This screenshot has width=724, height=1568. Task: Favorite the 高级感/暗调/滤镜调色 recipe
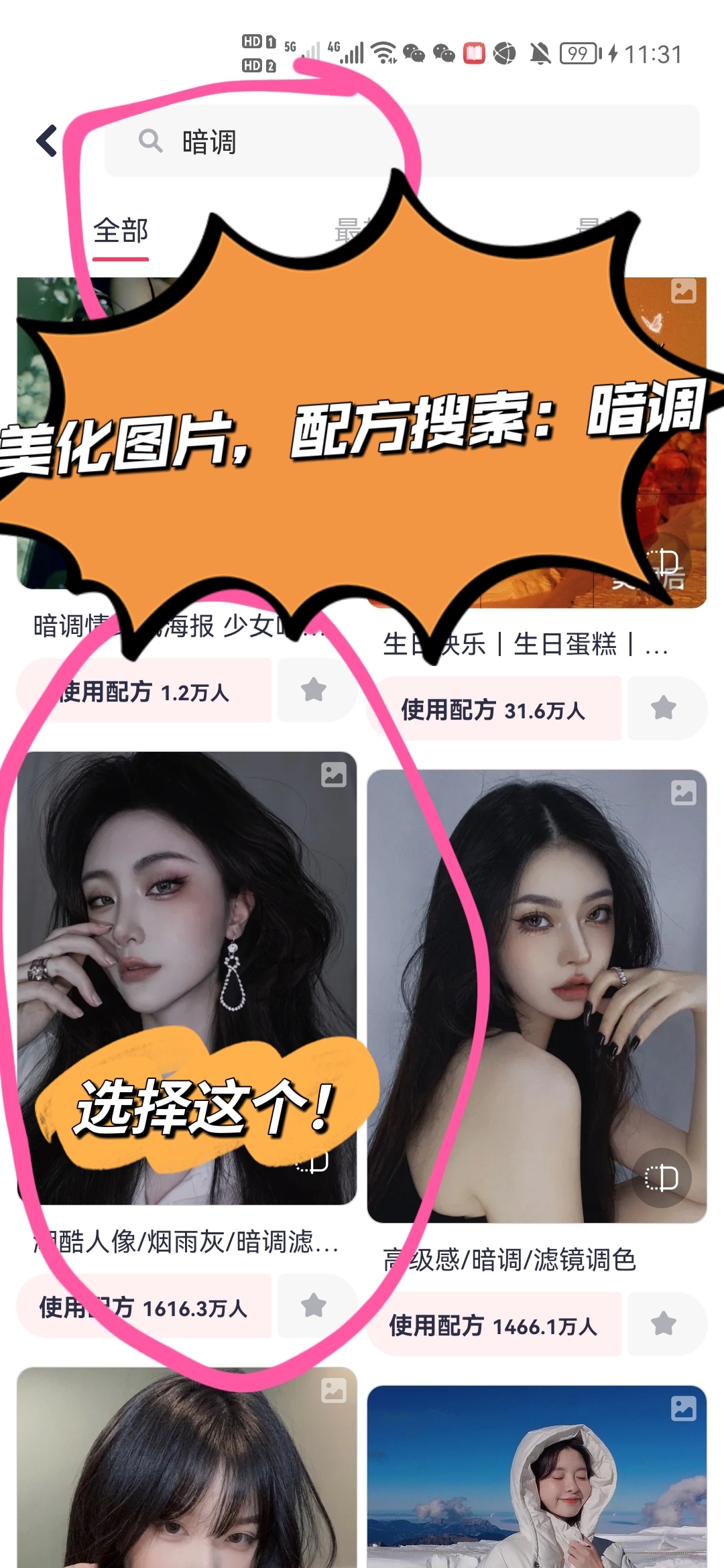coord(664,1324)
